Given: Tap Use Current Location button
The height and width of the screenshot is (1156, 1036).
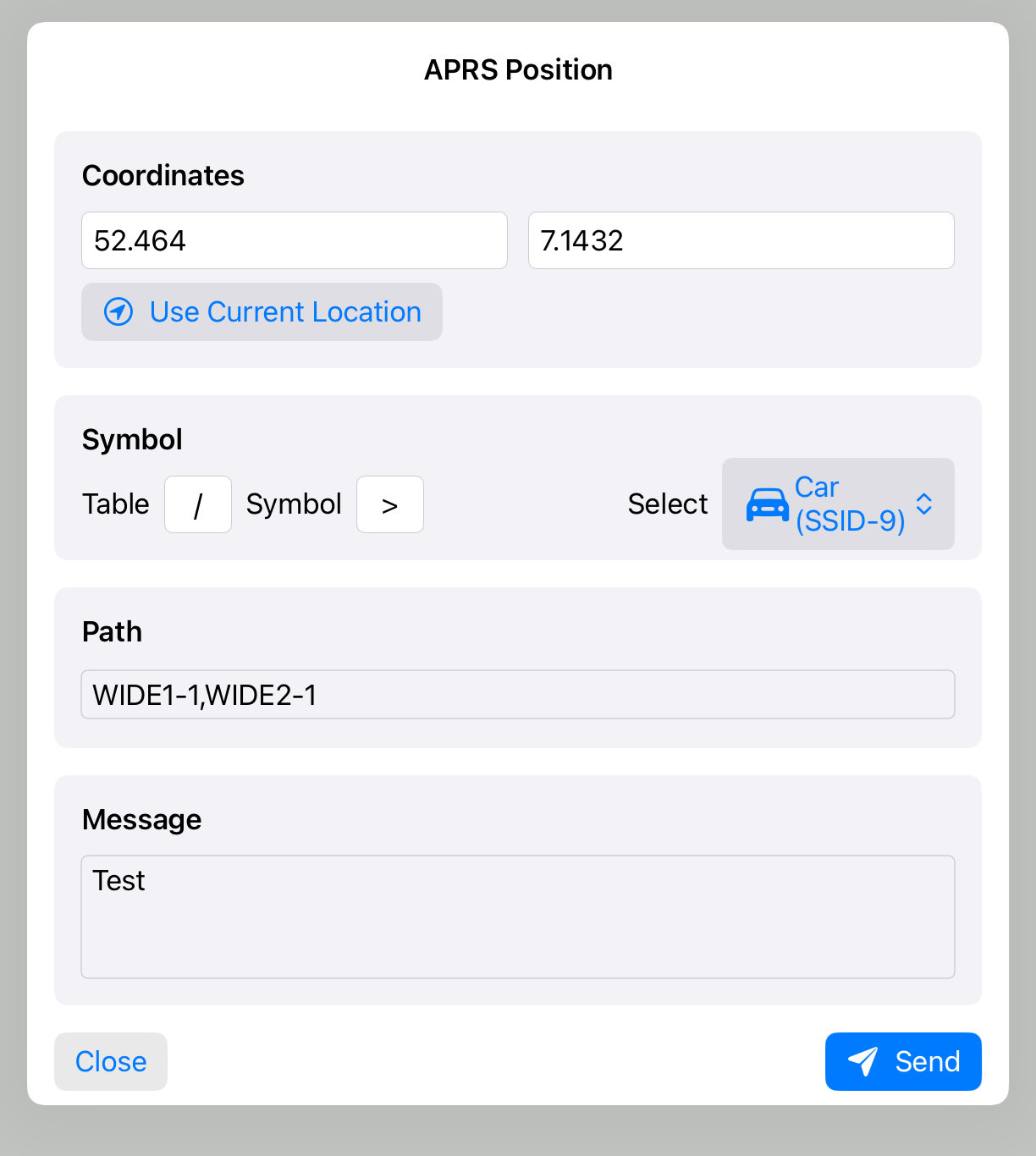Looking at the screenshot, I should (262, 312).
